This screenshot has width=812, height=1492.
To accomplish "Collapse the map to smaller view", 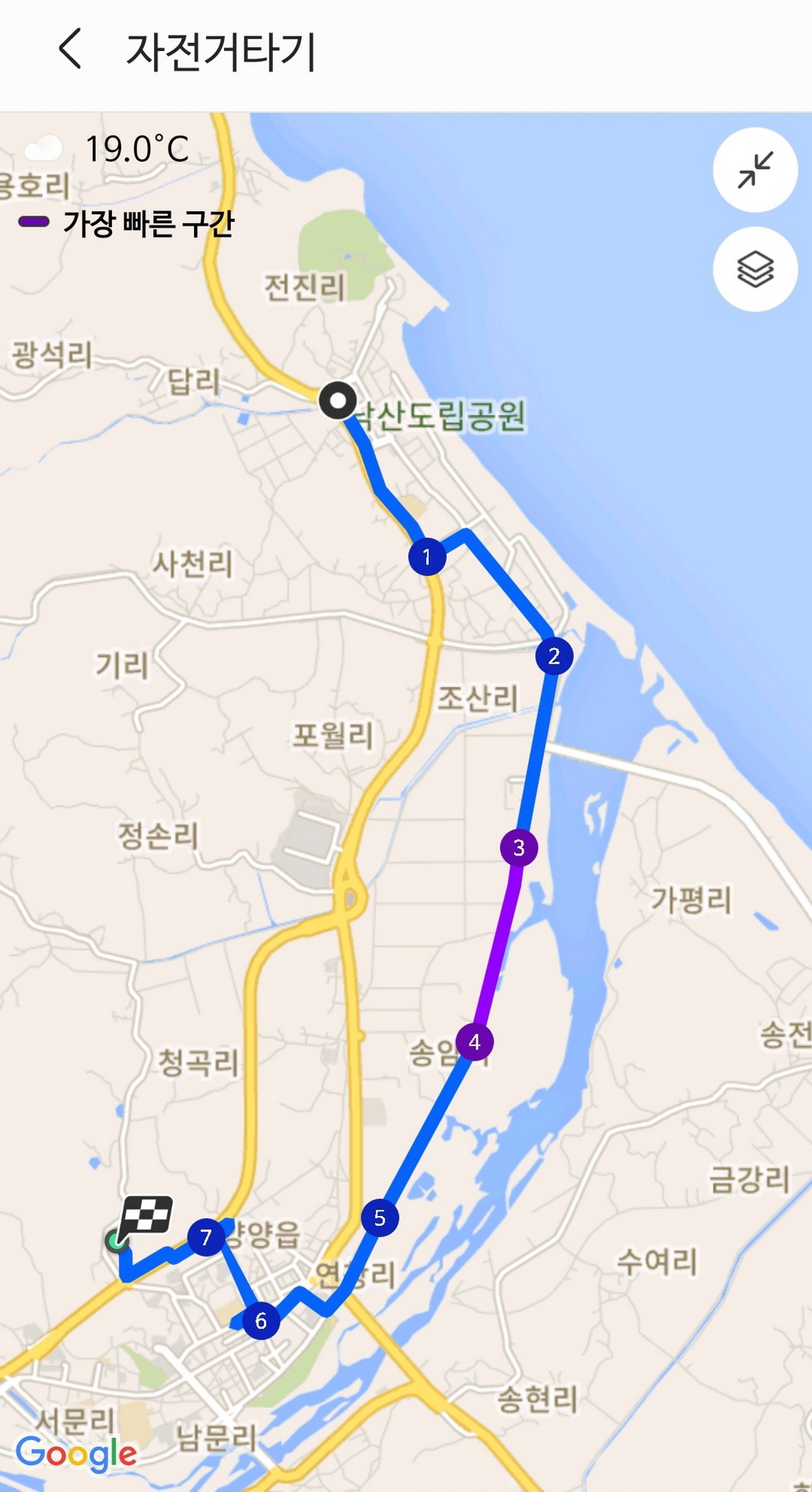I will coord(754,170).
